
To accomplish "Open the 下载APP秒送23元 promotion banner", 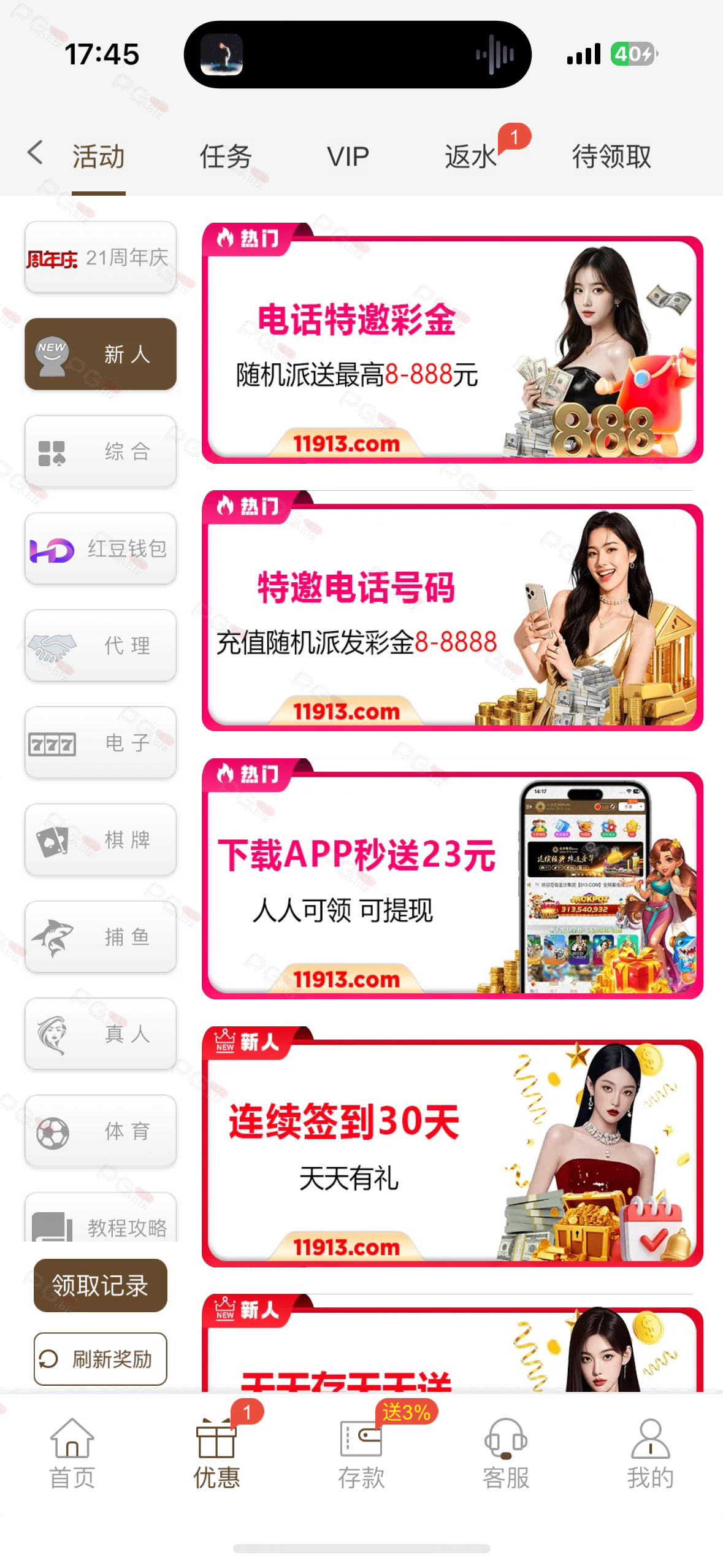I will pos(452,885).
